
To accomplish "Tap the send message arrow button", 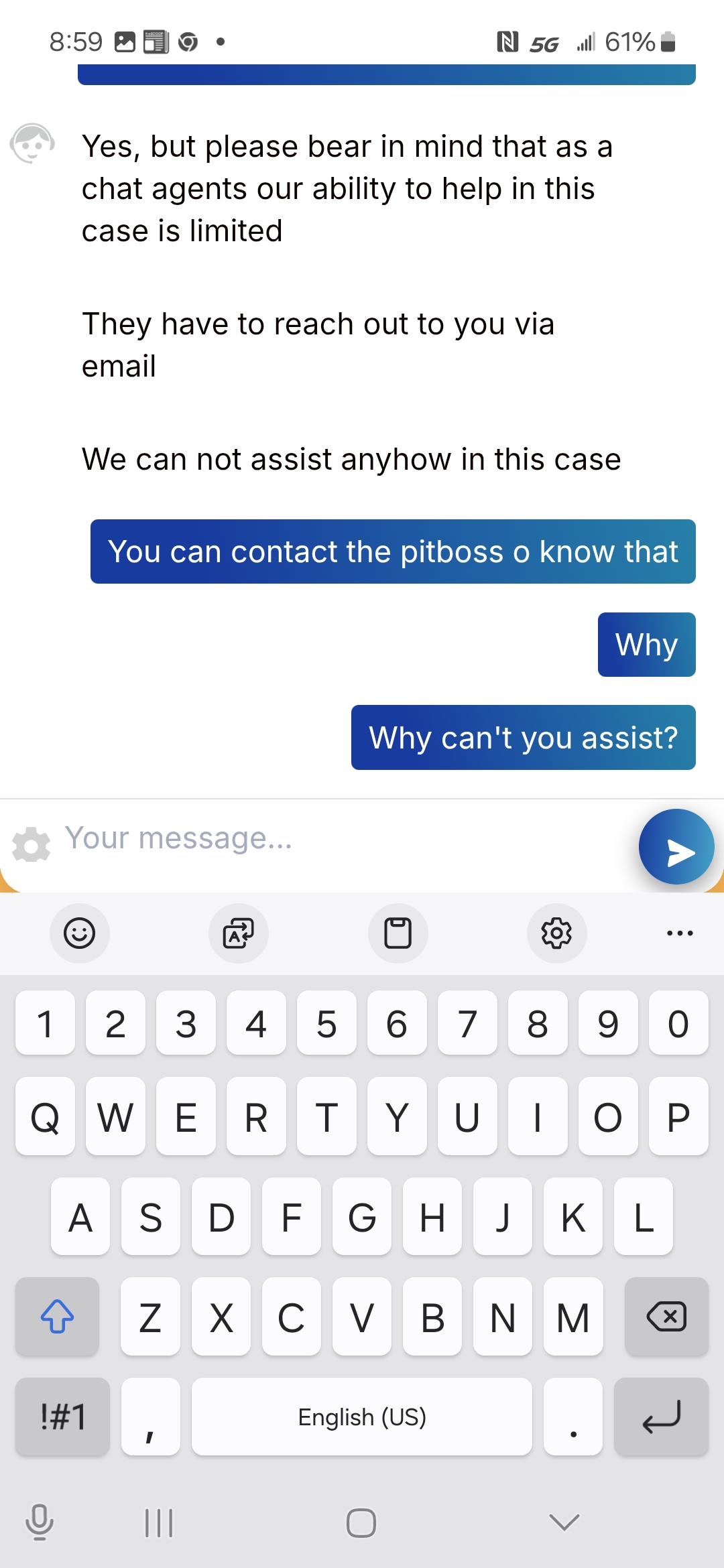I will (x=676, y=846).
